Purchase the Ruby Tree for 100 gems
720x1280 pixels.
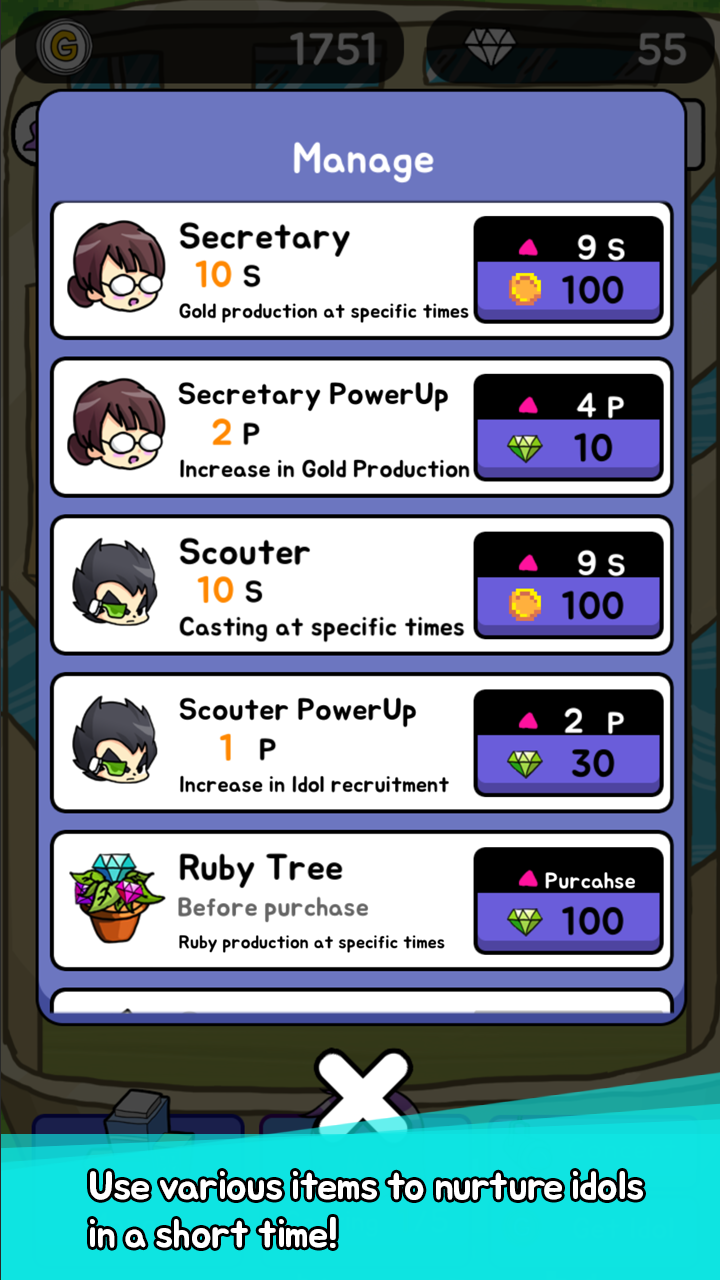point(568,902)
